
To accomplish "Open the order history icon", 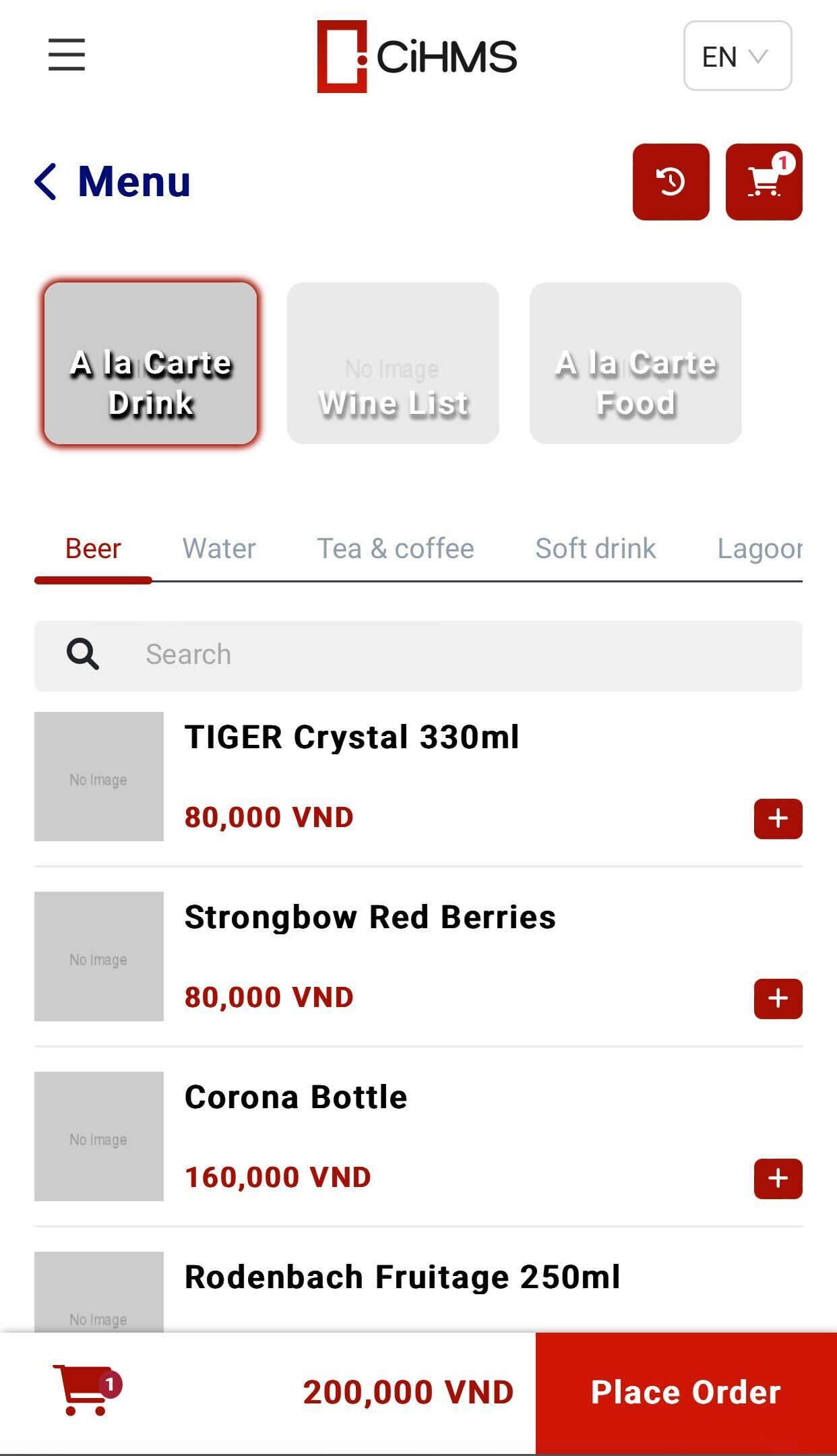I will click(x=671, y=182).
